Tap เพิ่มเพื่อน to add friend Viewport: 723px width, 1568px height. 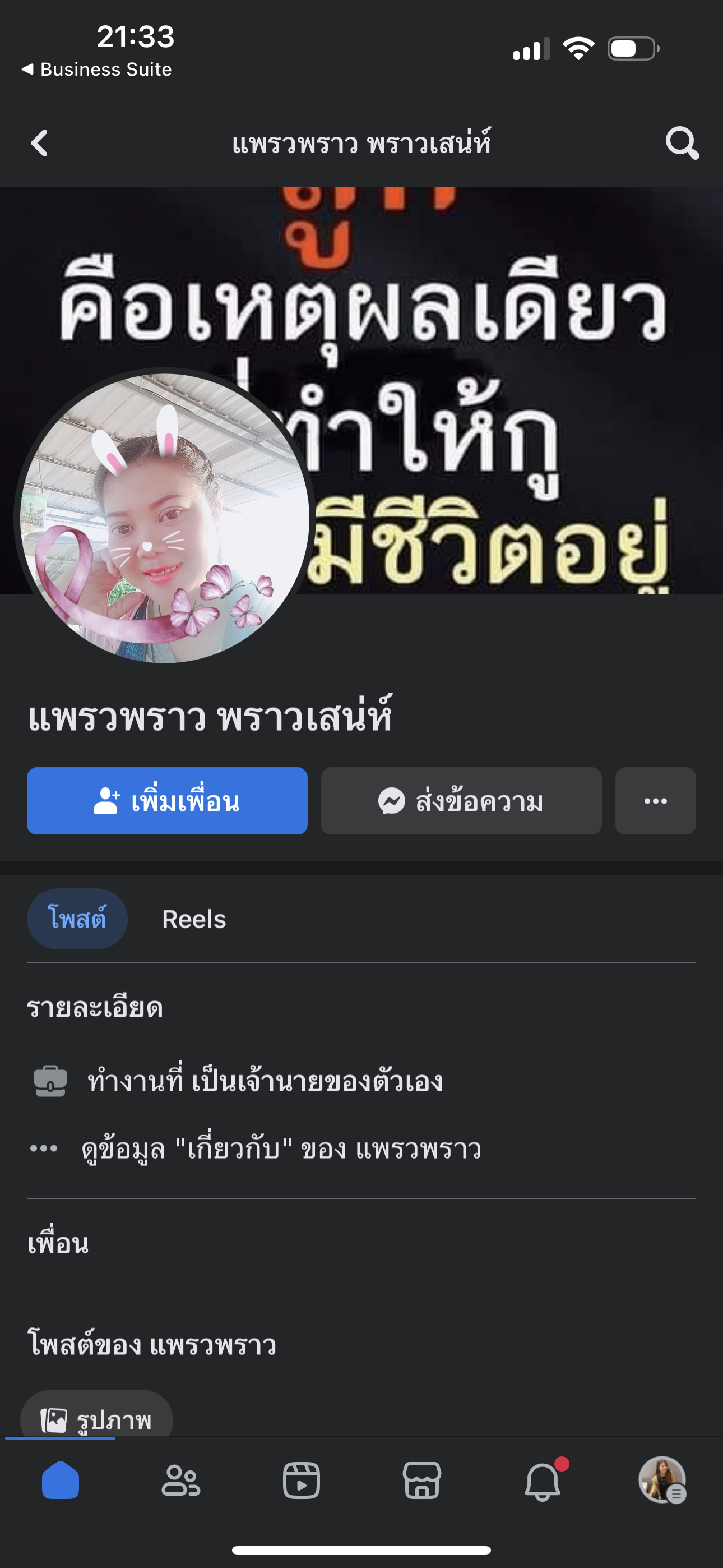coord(167,801)
